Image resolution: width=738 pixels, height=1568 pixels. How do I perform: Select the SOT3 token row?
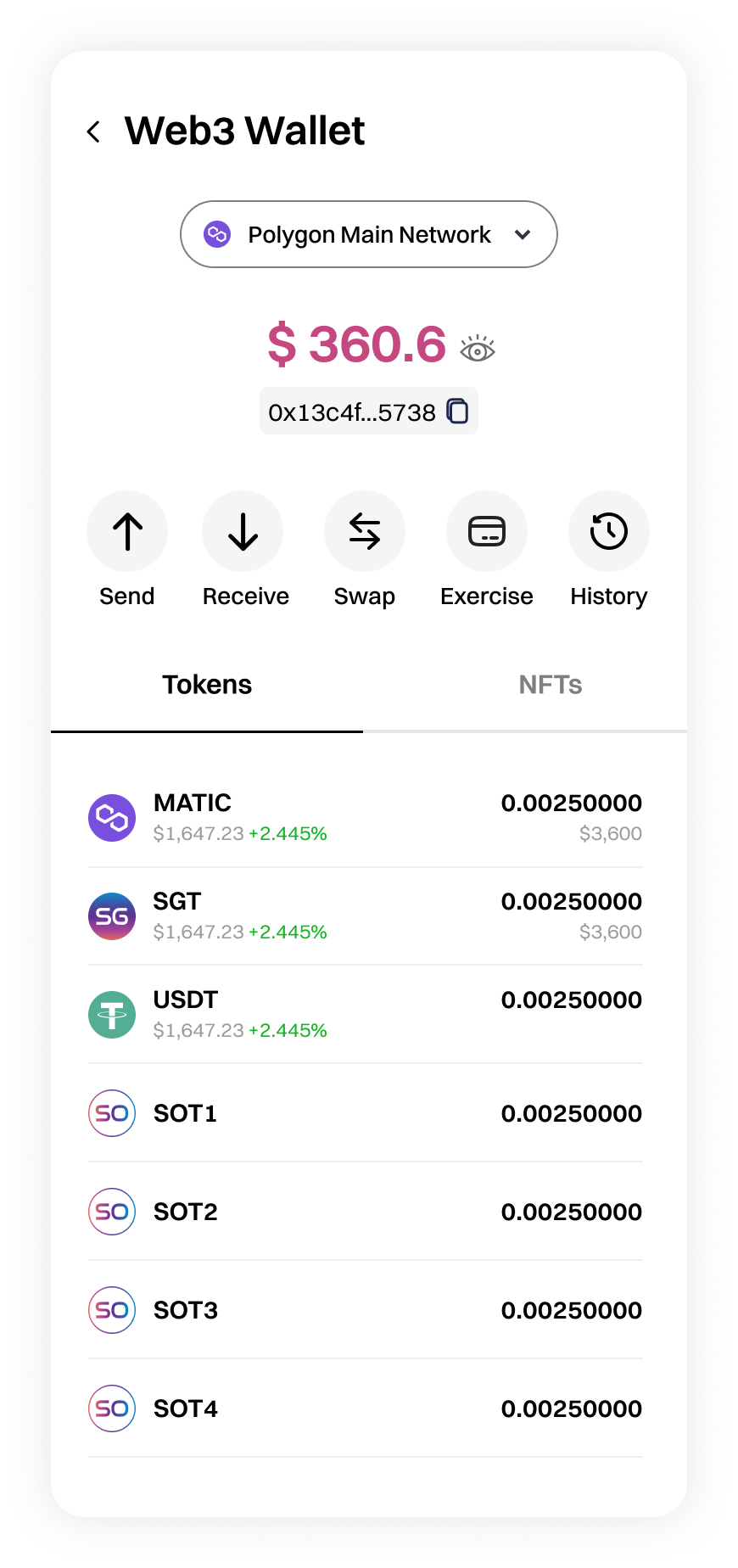pyautogui.click(x=365, y=1310)
